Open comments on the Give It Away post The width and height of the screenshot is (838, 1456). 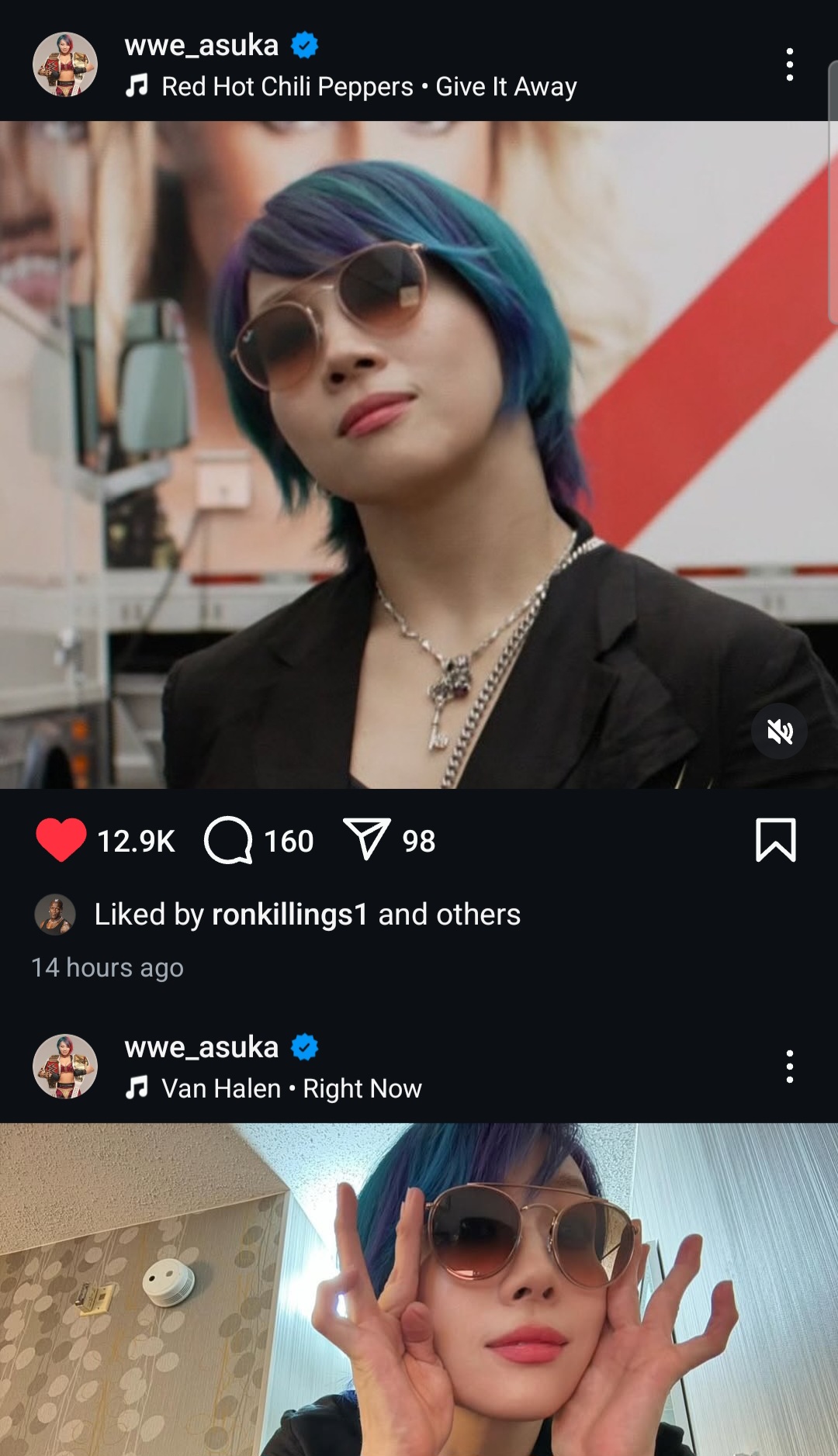[228, 840]
